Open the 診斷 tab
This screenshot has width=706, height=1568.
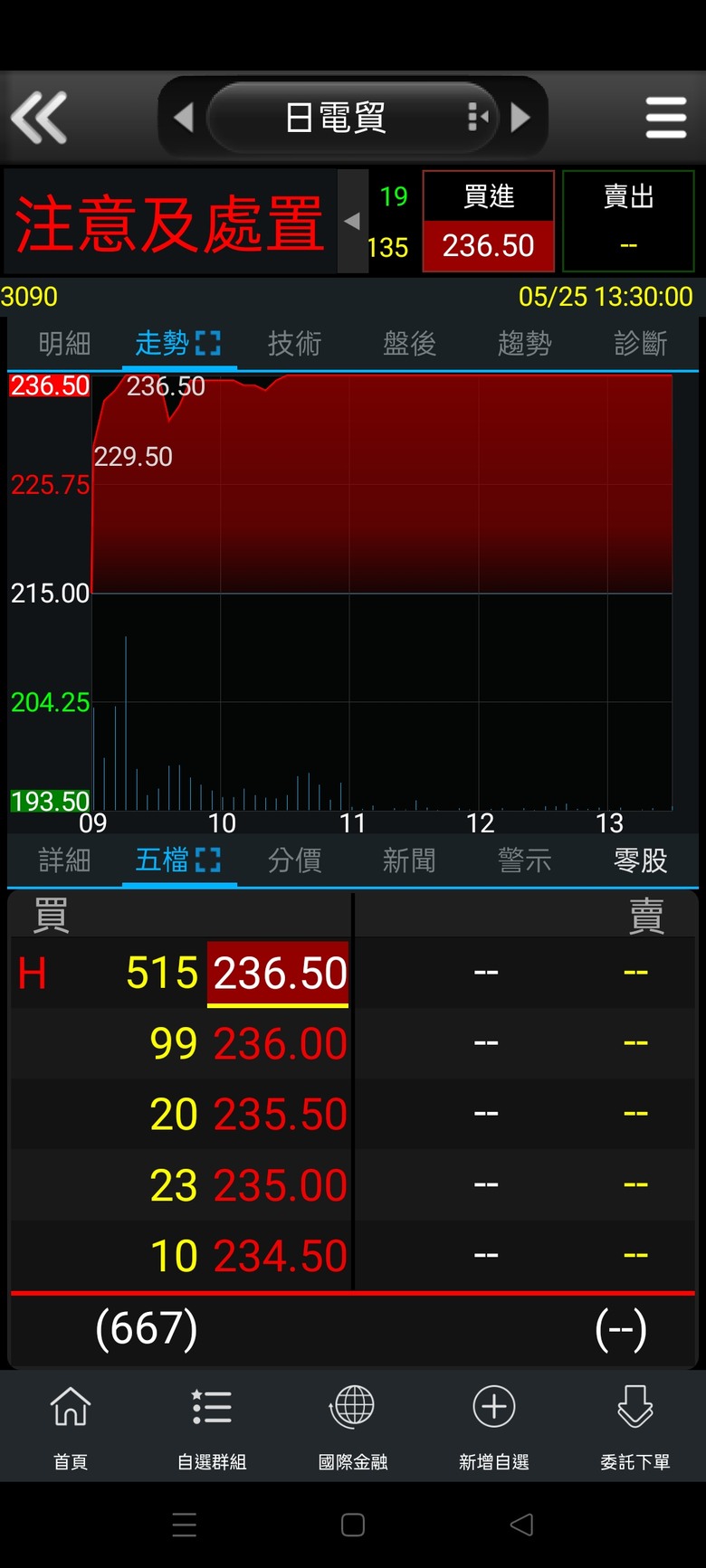point(640,344)
